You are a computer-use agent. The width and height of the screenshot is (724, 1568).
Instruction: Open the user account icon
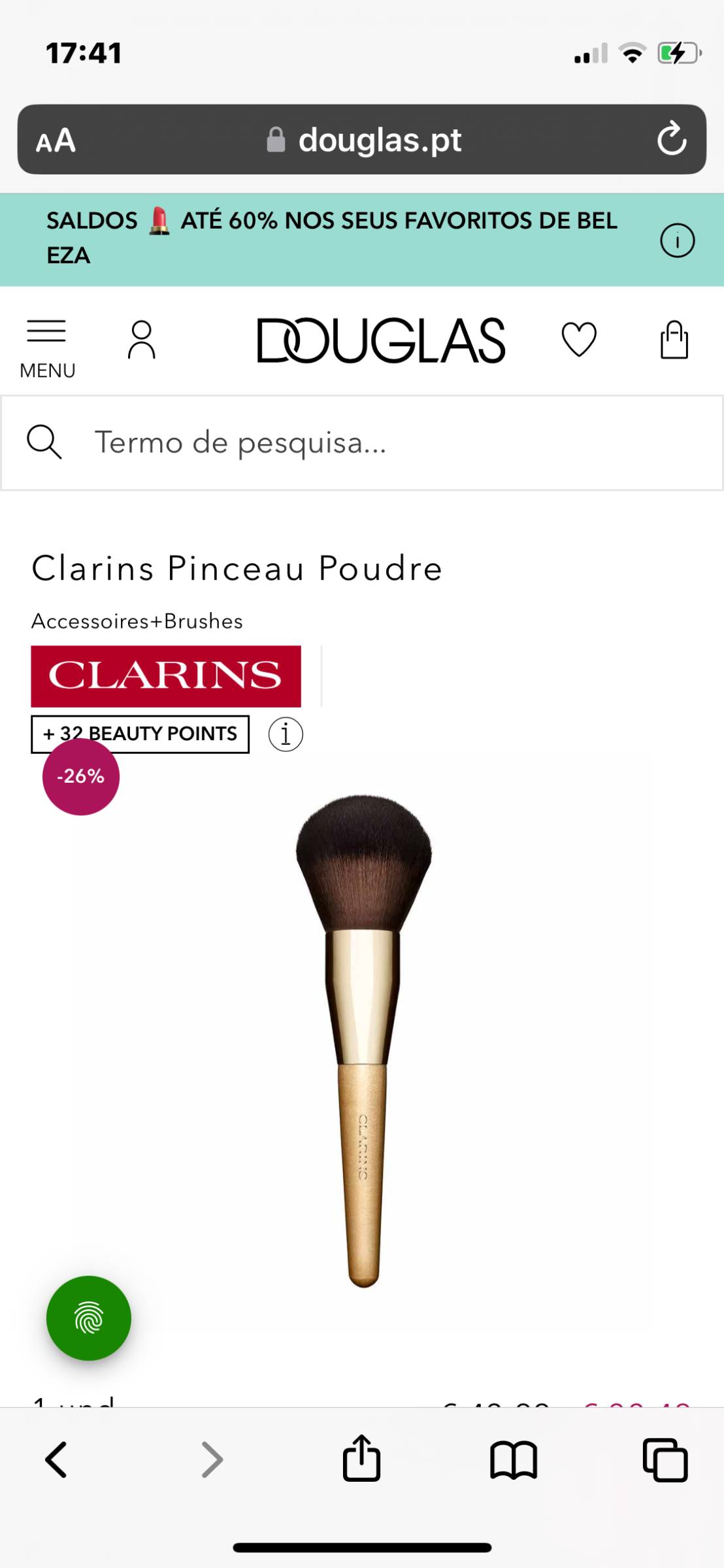[x=141, y=340]
